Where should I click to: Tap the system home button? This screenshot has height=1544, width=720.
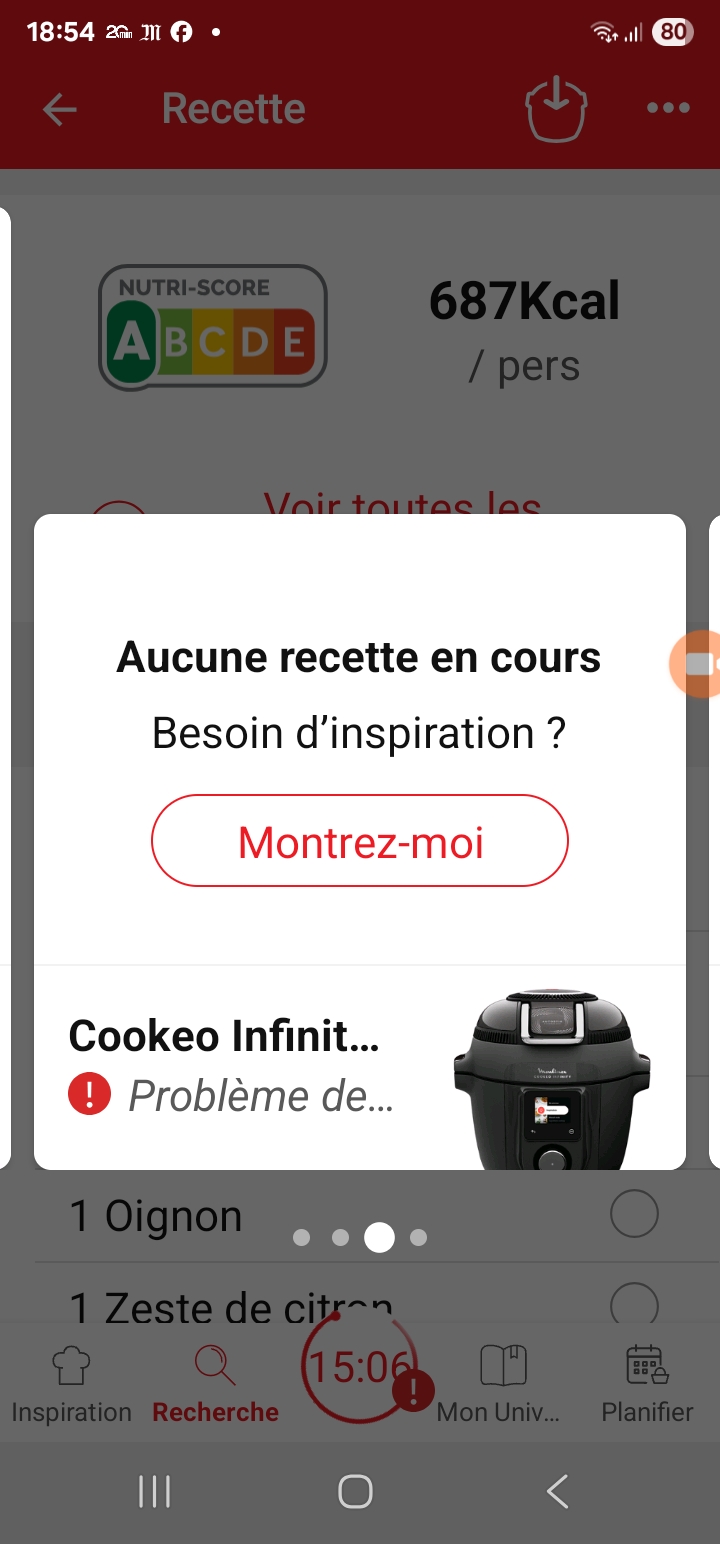point(356,1491)
